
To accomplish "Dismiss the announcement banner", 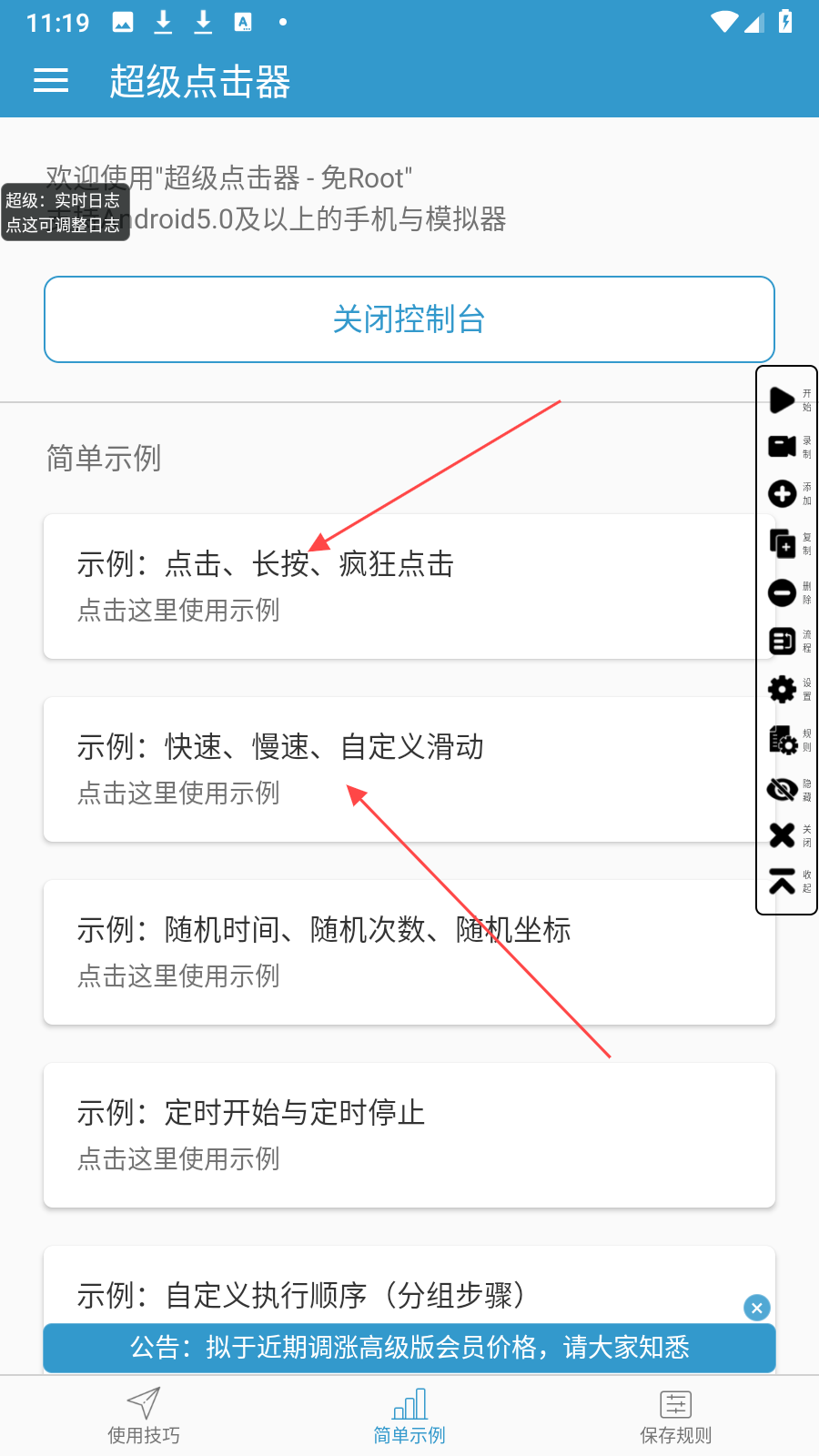I will coord(756,1308).
